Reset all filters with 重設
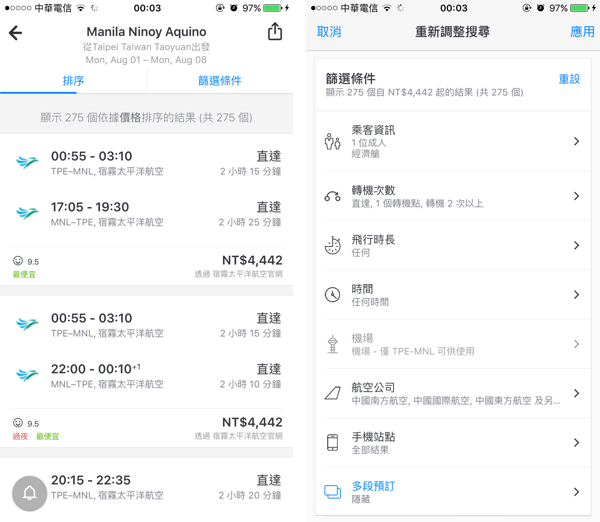Screen dimensions: 600x522 [x=568, y=79]
